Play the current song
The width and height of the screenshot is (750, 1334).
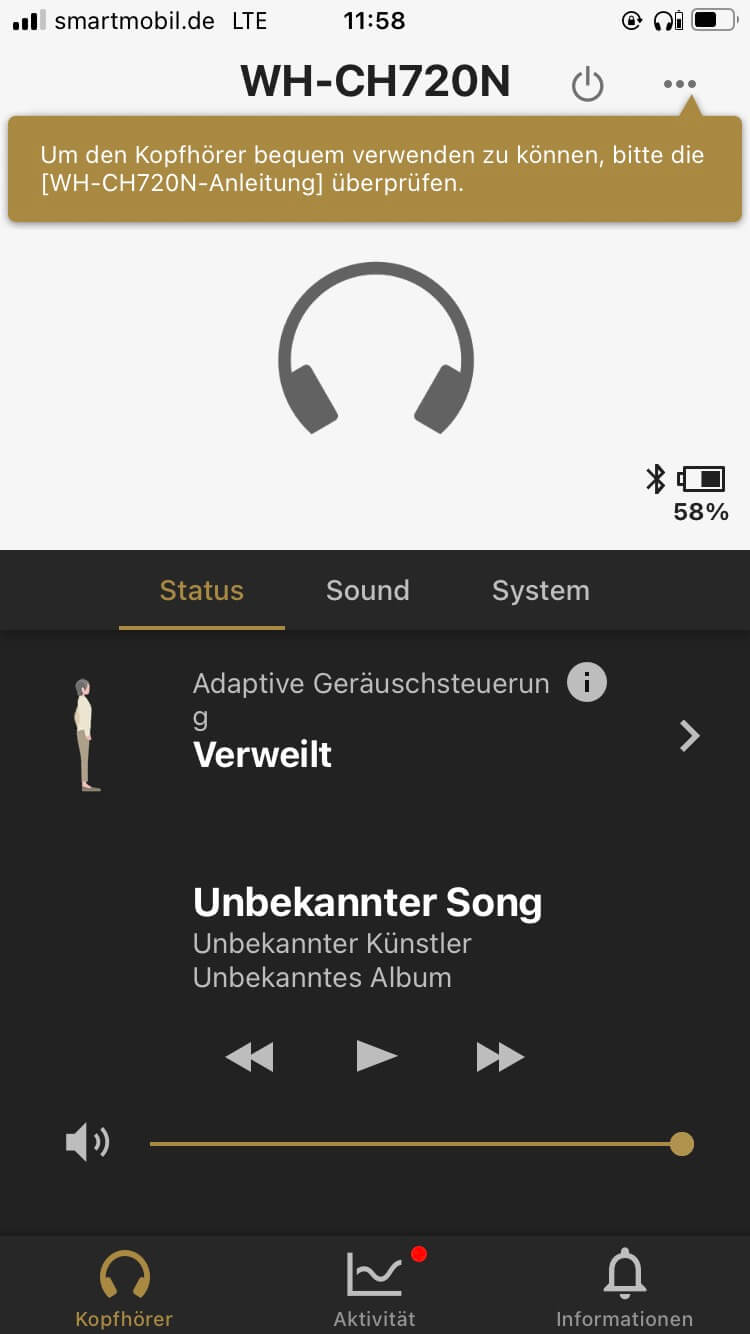(376, 1056)
